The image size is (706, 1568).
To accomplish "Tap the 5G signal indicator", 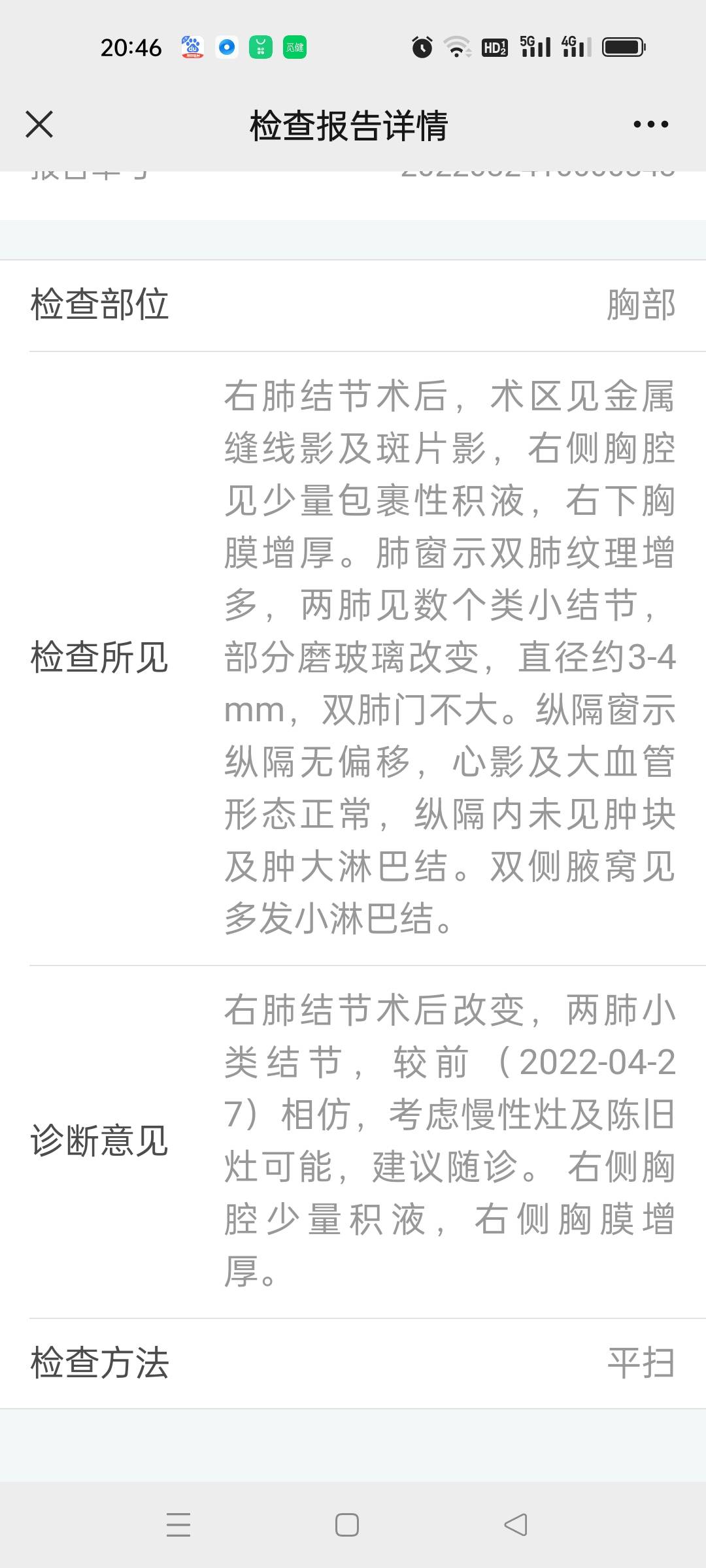I will [x=537, y=47].
